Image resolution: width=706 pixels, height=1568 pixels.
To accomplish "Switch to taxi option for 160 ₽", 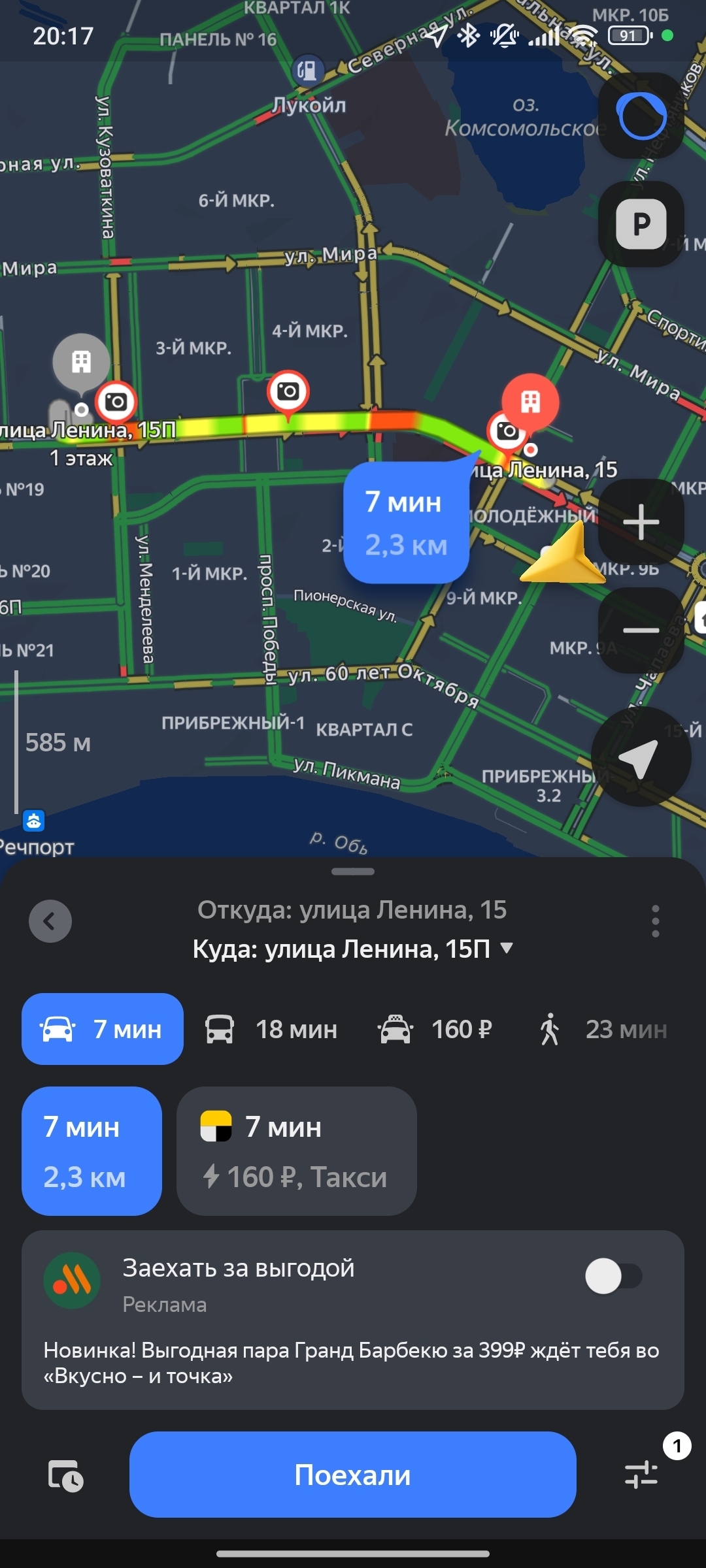I will [435, 1030].
